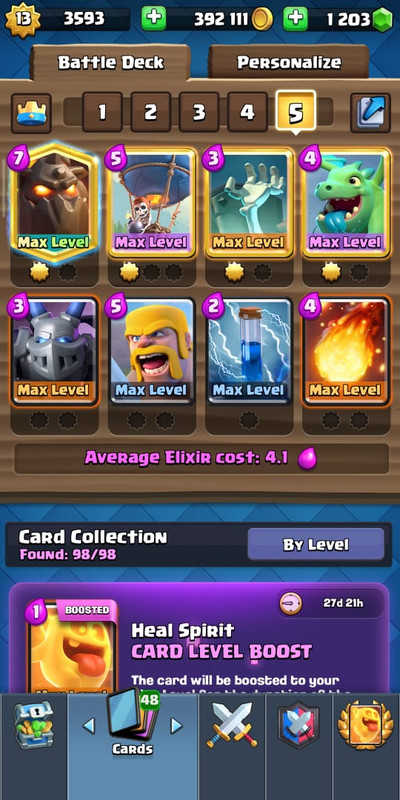Image resolution: width=400 pixels, height=800 pixels.
Task: Select the Fireball card
Action: 346,352
